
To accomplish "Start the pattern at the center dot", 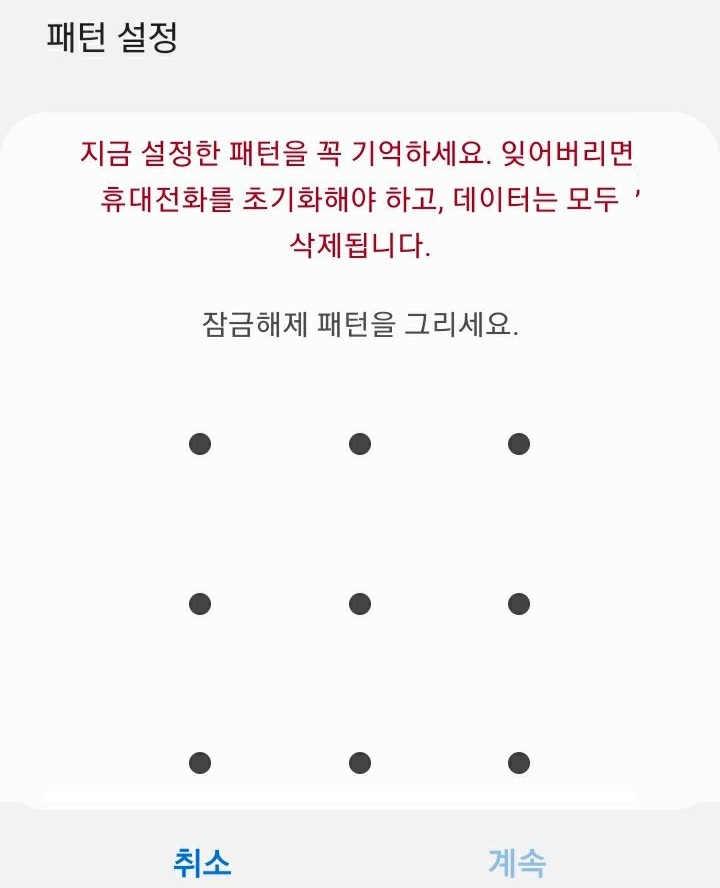I will (x=358, y=602).
